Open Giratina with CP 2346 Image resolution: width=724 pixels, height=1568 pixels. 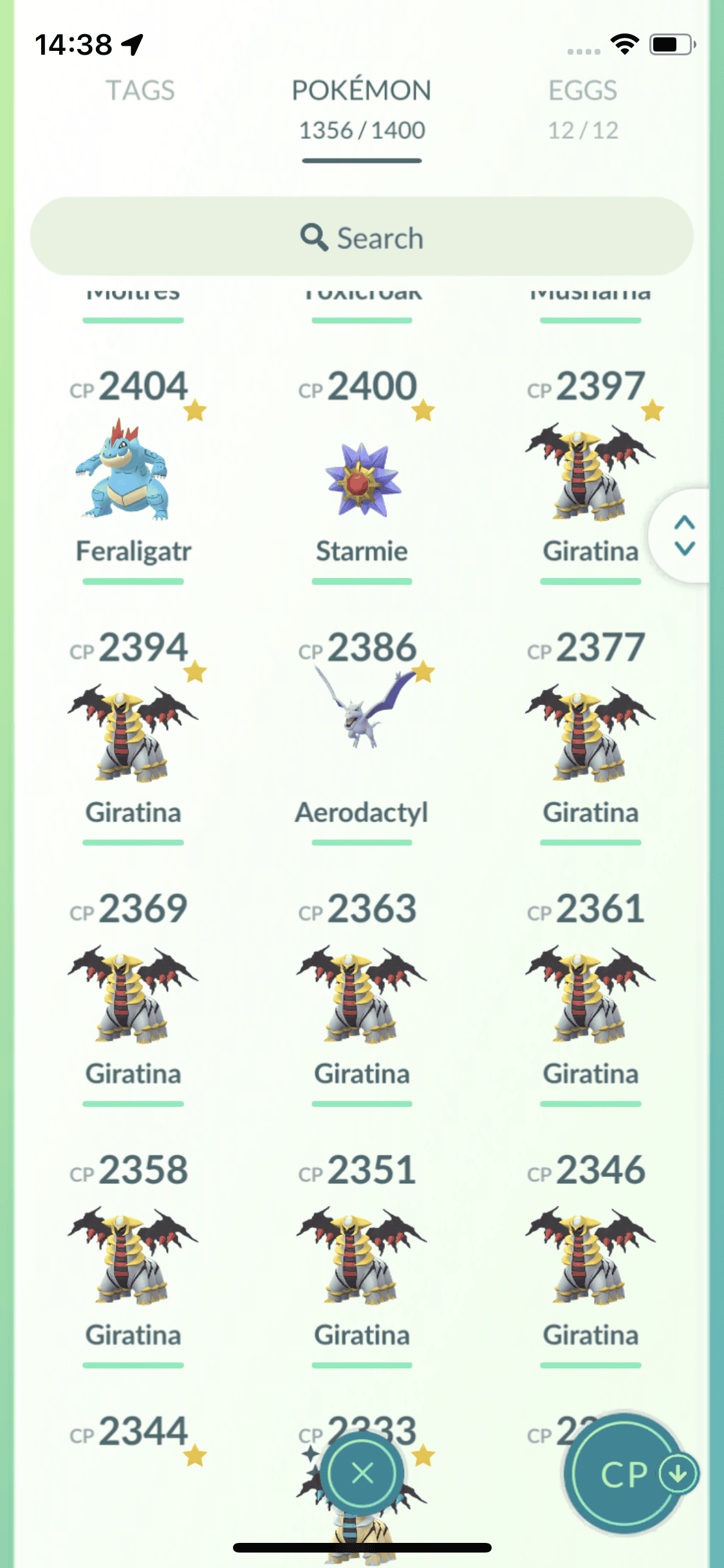tap(590, 1255)
